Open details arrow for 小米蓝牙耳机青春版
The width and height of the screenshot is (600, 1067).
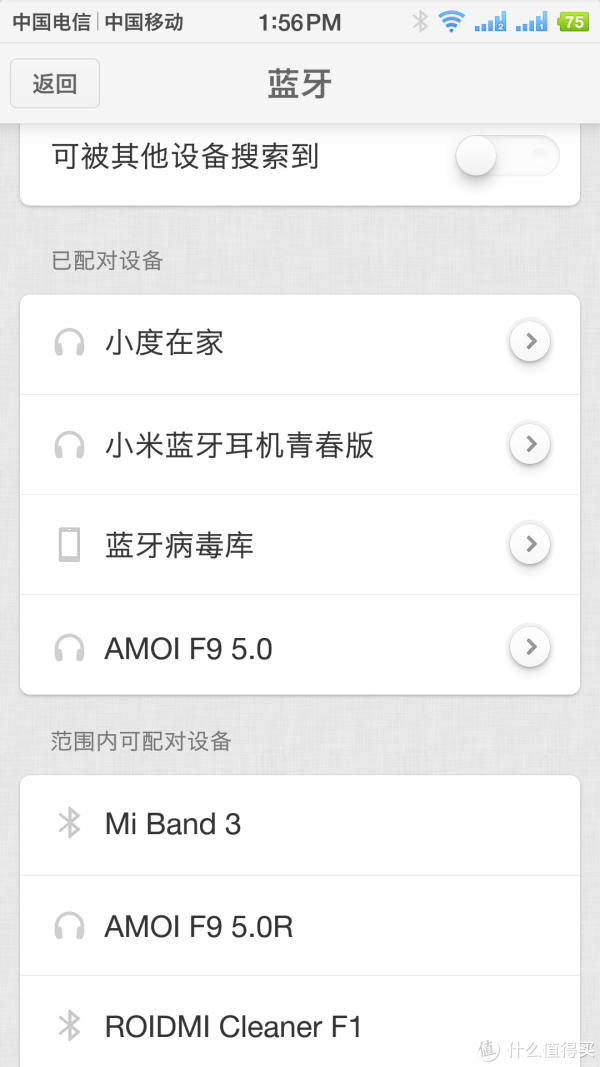coord(530,444)
